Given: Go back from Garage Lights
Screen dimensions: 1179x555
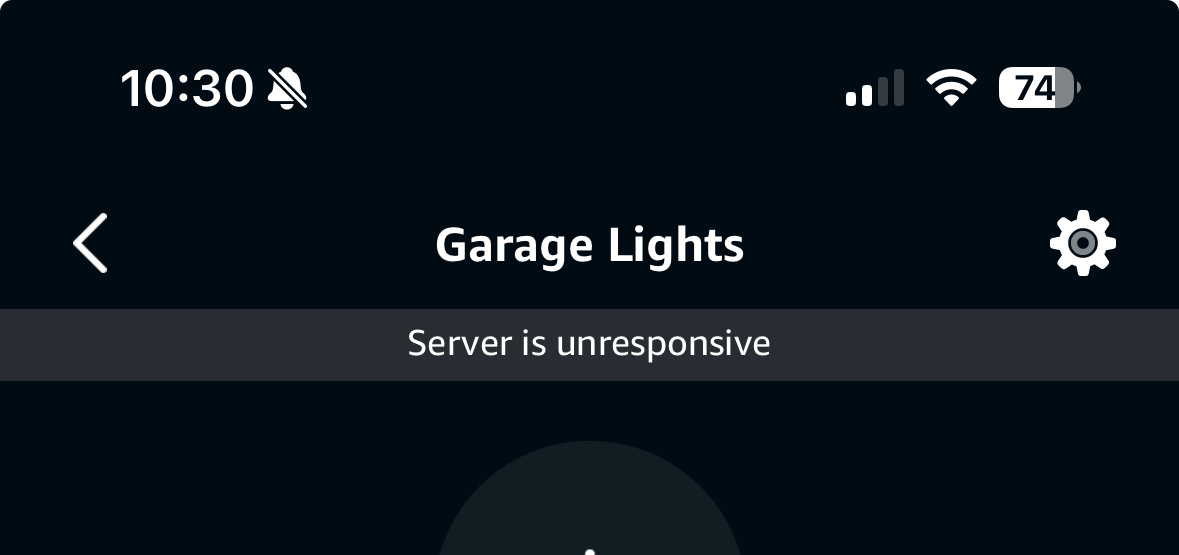Looking at the screenshot, I should (x=90, y=243).
